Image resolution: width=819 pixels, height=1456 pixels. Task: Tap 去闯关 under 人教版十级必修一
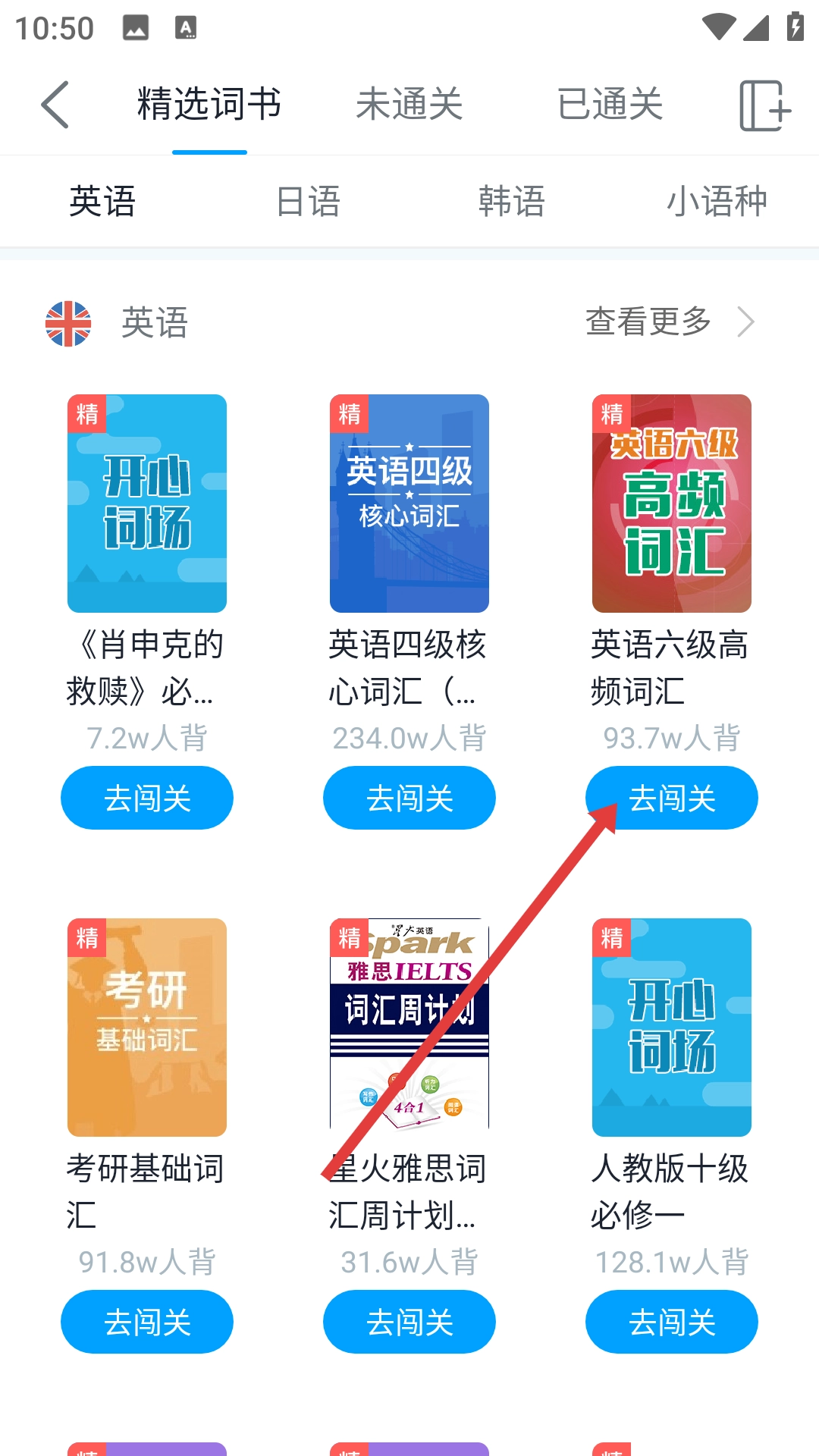coord(672,1322)
